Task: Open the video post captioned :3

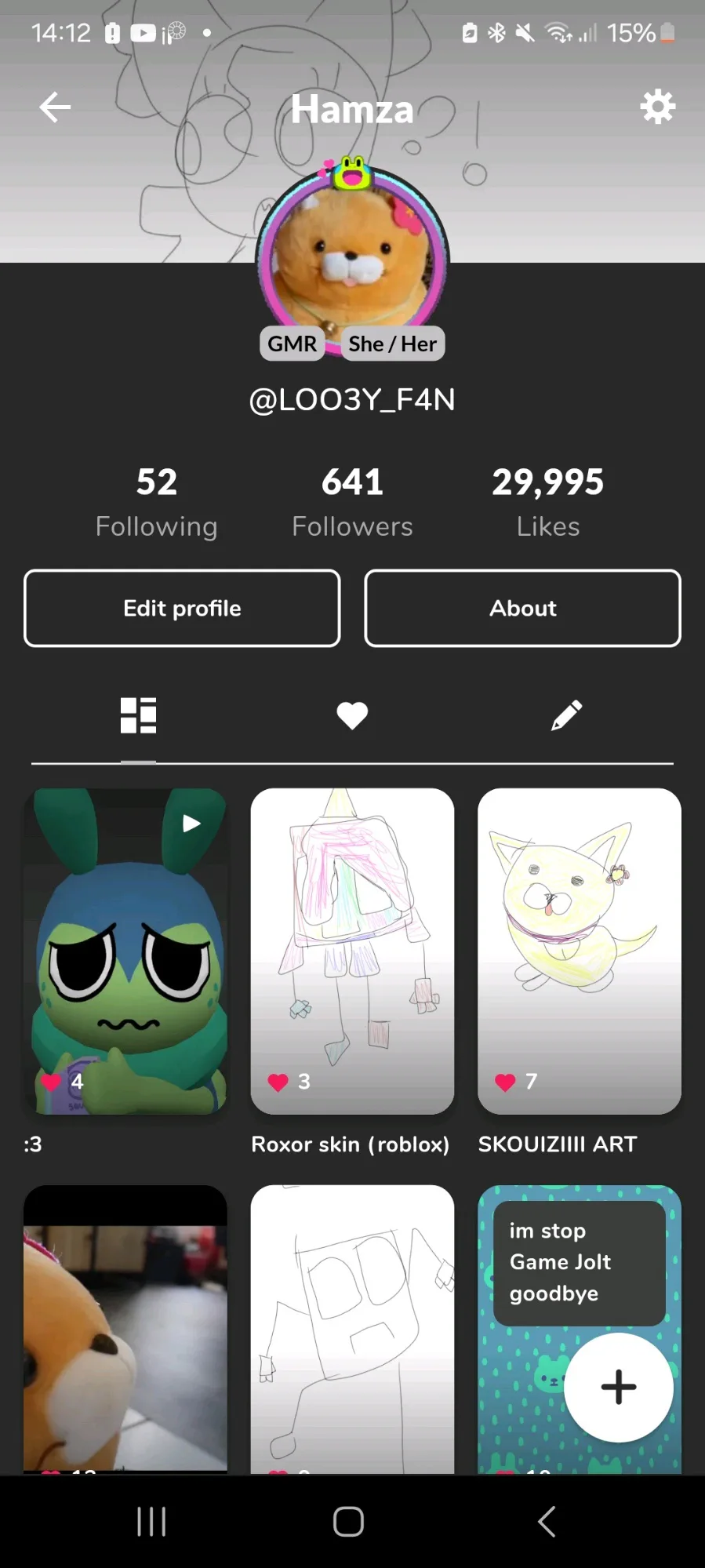Action: coord(125,951)
